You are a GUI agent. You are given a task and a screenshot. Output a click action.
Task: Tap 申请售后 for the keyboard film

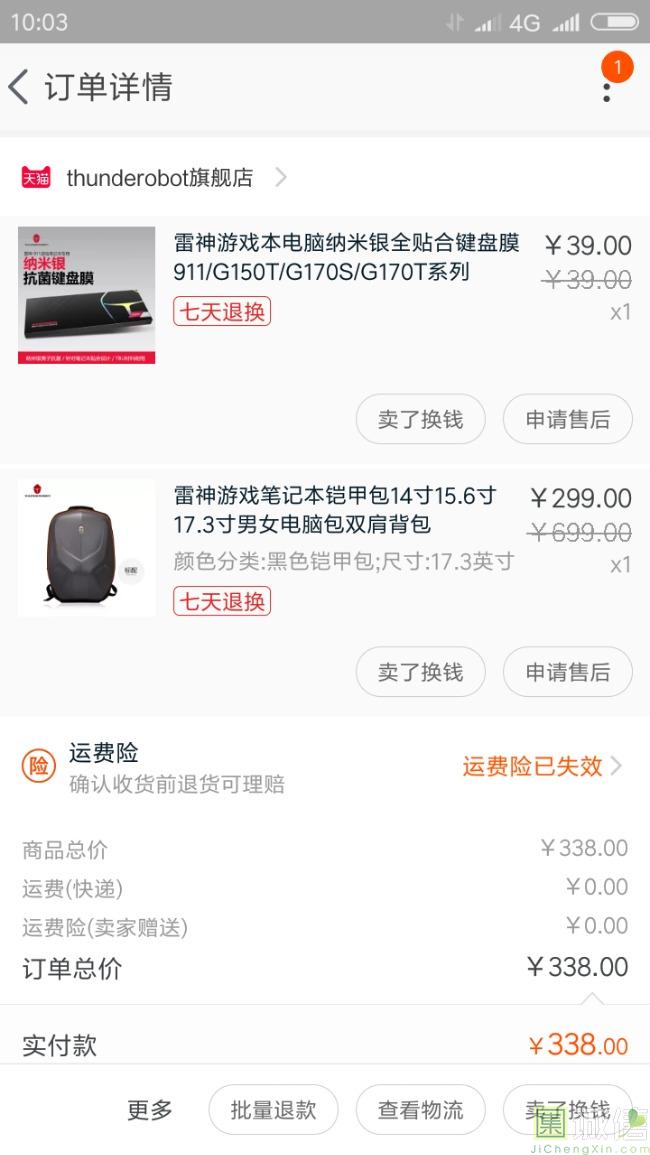coord(567,419)
